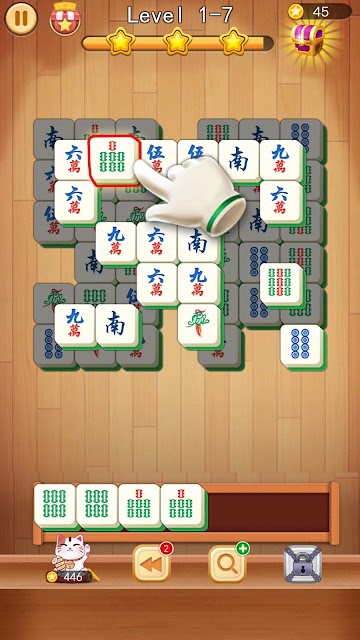Open the treasure chest reward
360x640 pixels.
click(308, 40)
